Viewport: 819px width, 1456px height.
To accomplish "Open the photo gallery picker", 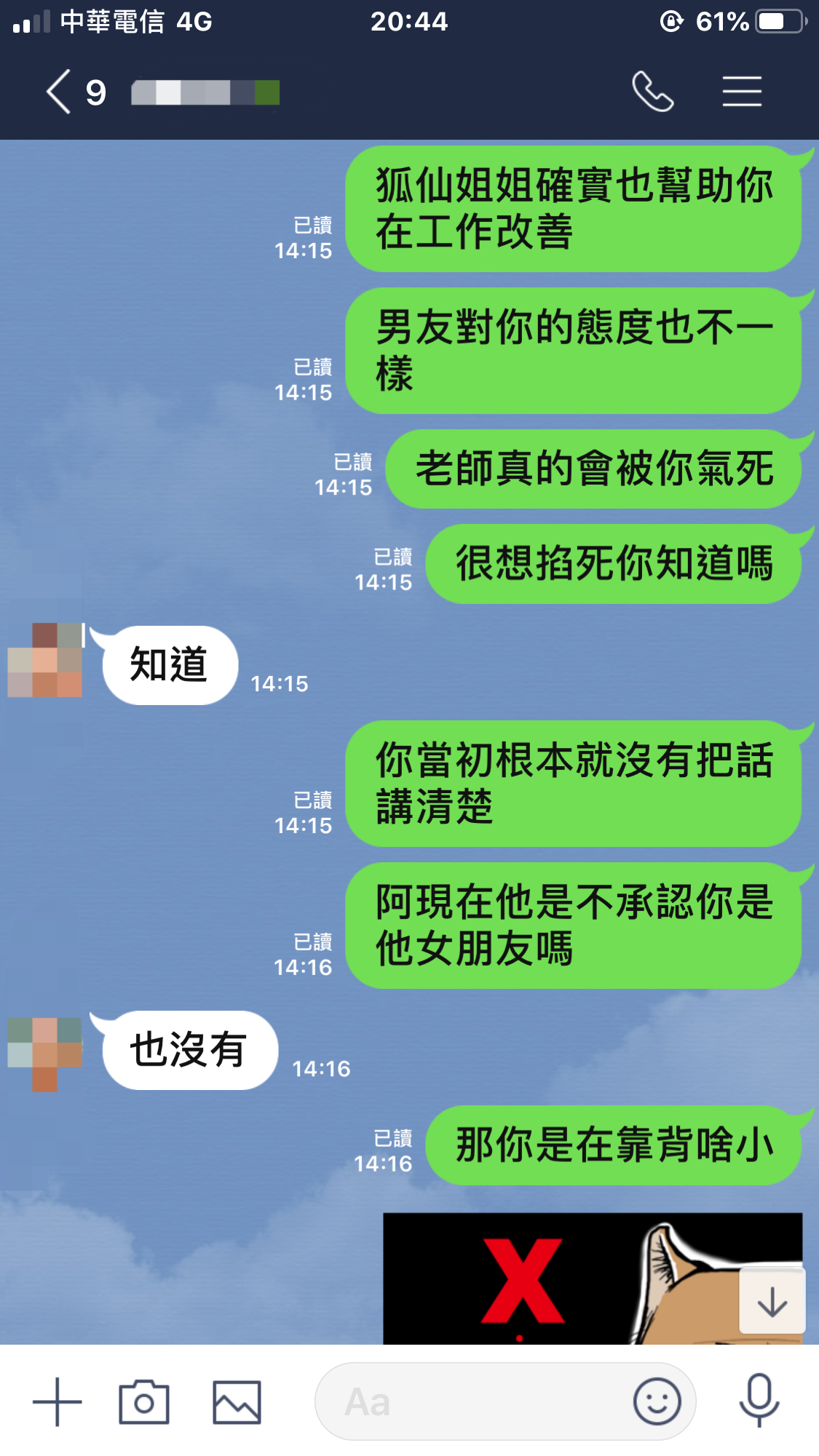I will click(x=237, y=1401).
